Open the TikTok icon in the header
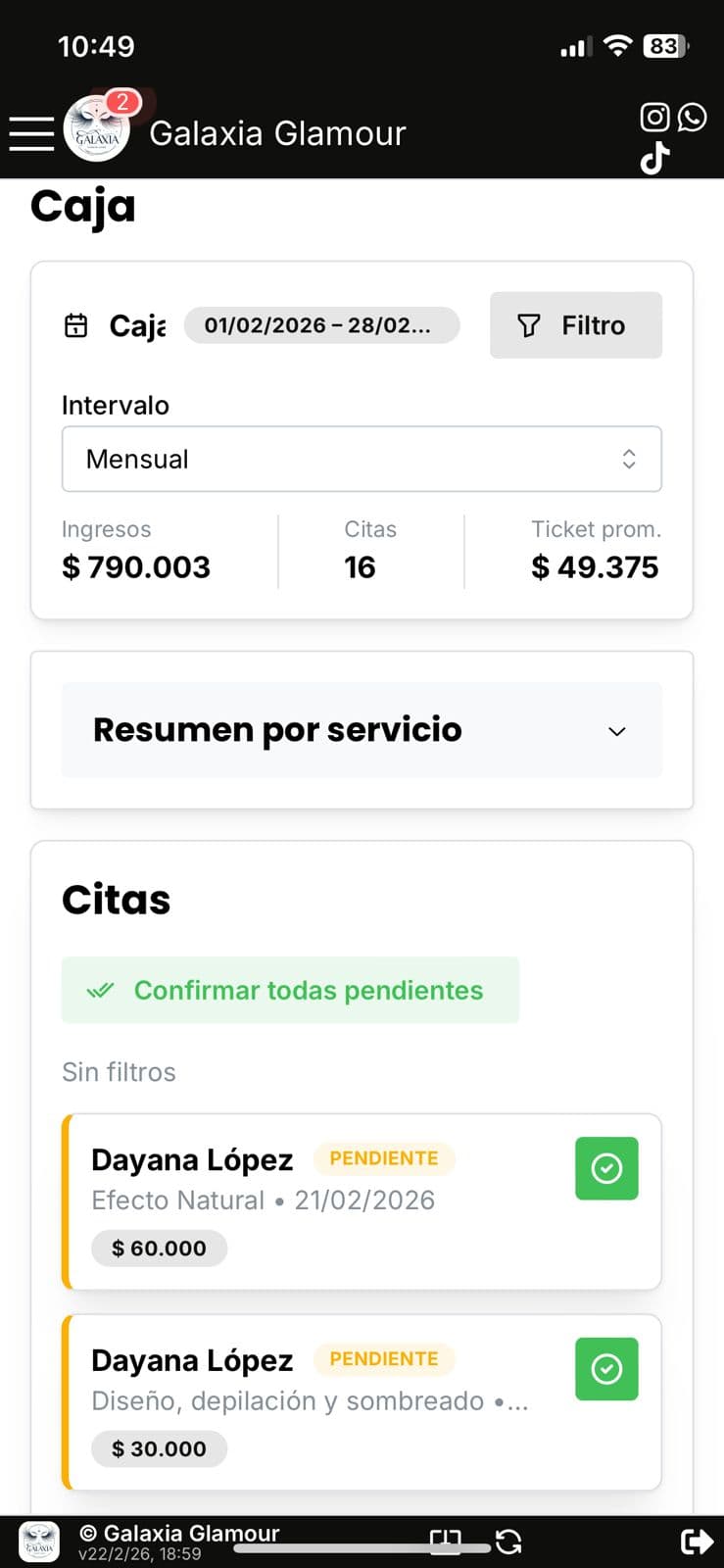 (x=655, y=157)
